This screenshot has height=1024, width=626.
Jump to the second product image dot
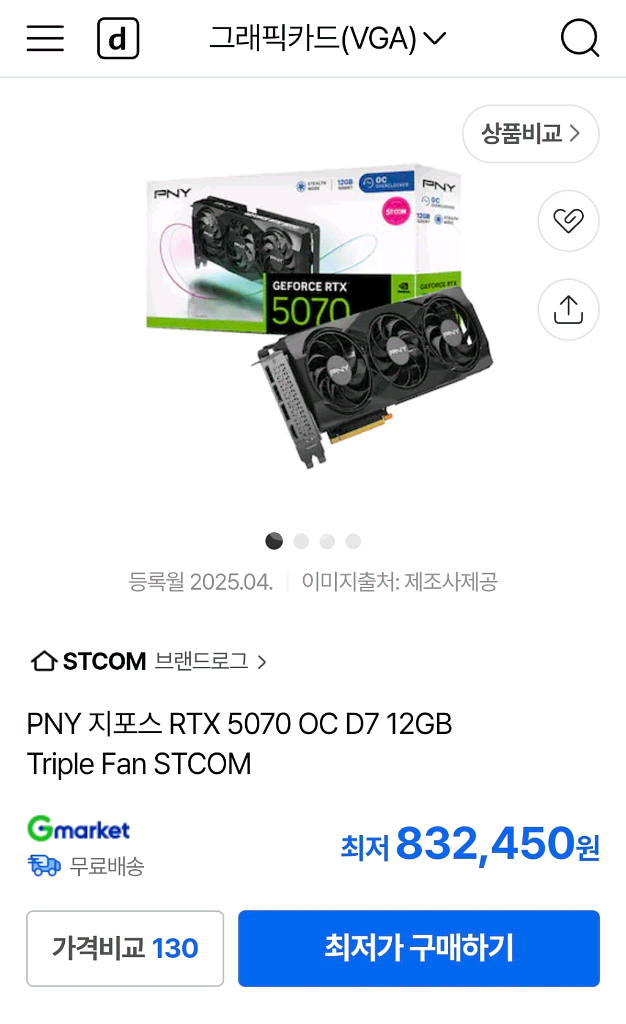[301, 541]
